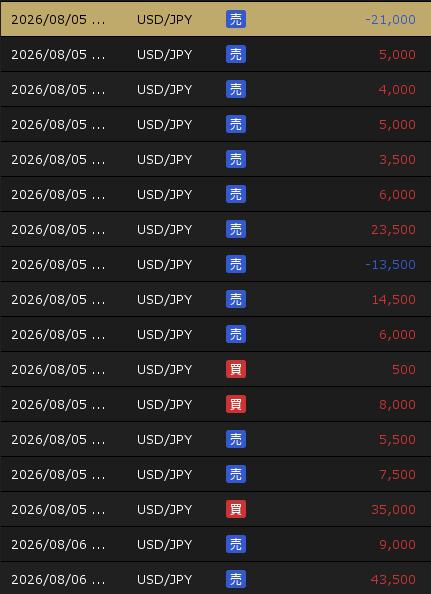Image resolution: width=431 pixels, height=594 pixels.
Task: Open the buy trade with 8,000 profit
Action: [x=216, y=404]
